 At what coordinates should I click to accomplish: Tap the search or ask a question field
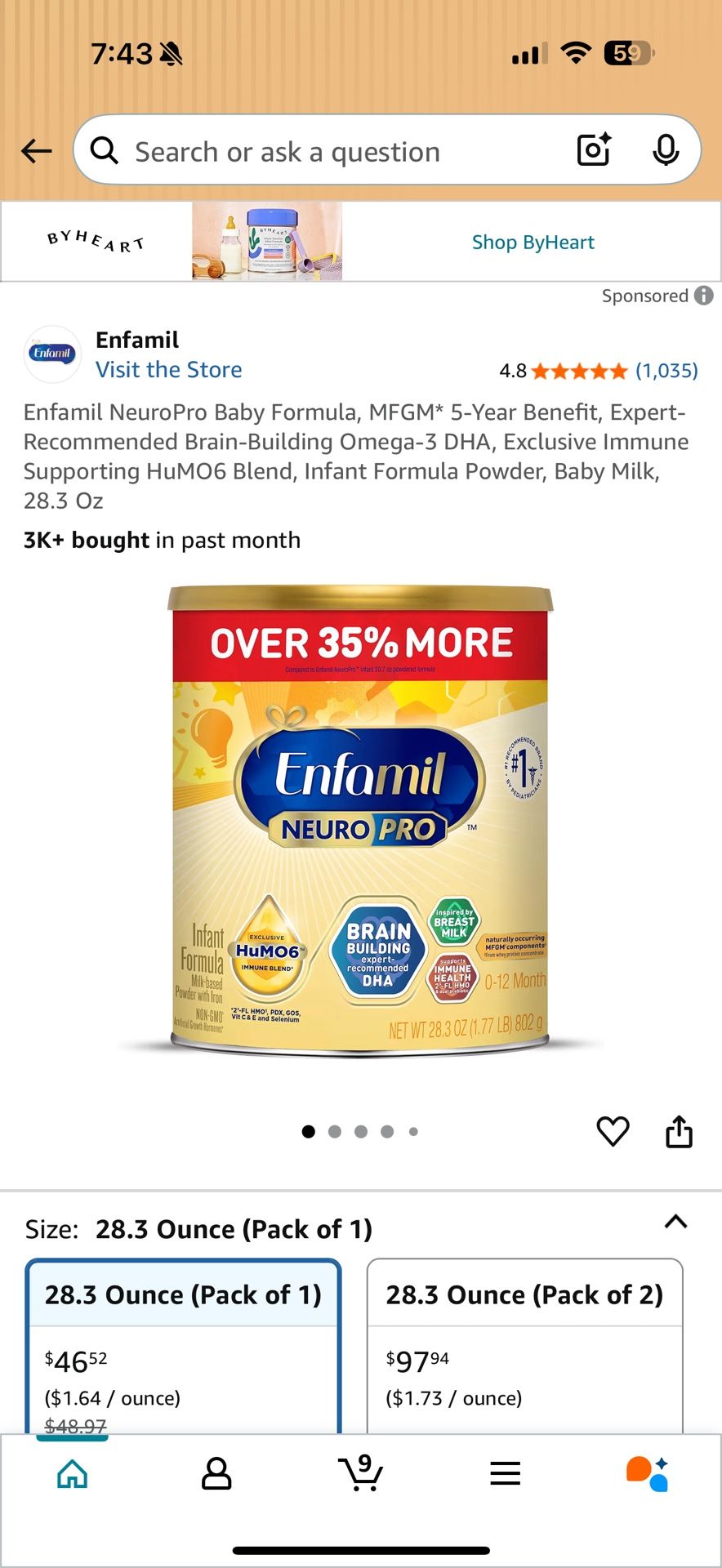pos(327,152)
